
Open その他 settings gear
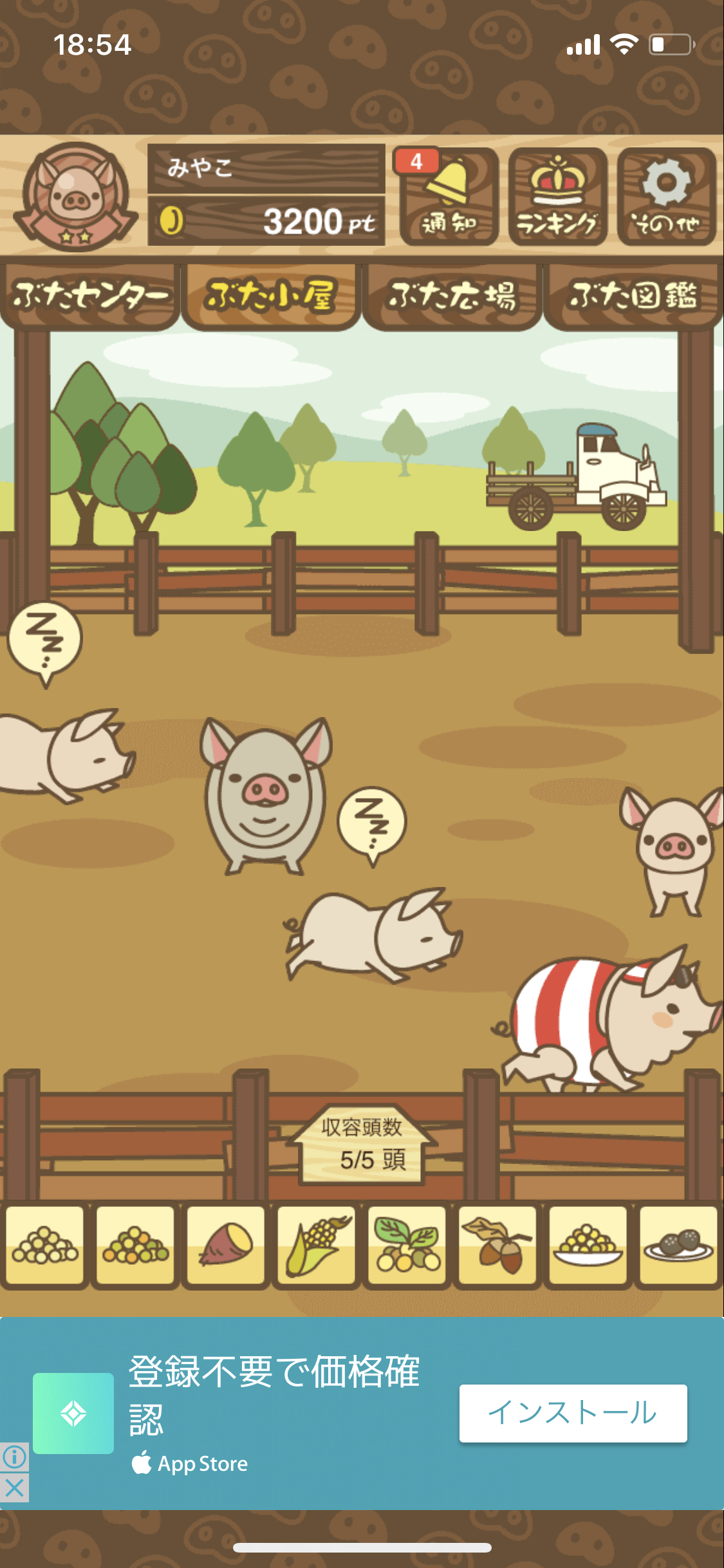tap(667, 196)
